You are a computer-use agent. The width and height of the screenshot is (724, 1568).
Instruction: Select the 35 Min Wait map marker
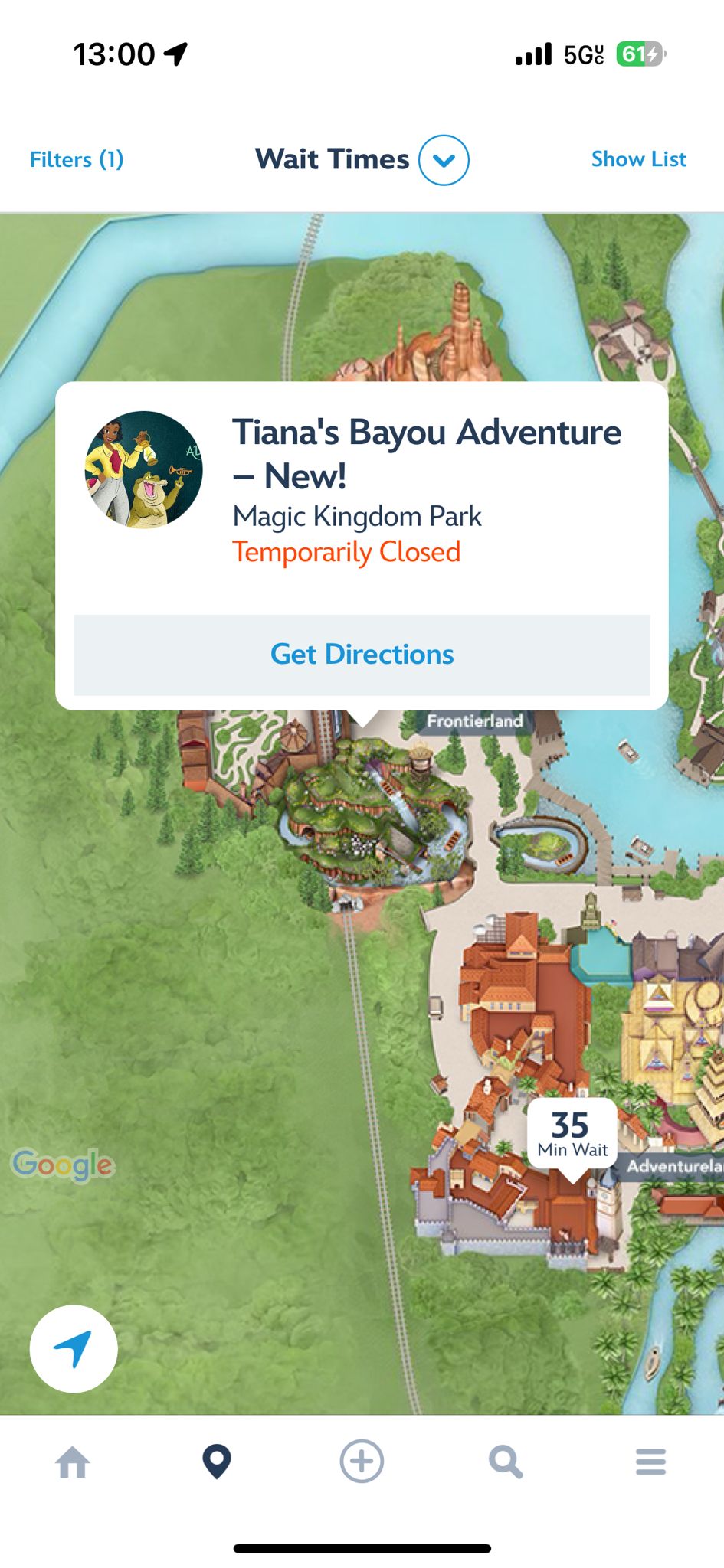(572, 1134)
